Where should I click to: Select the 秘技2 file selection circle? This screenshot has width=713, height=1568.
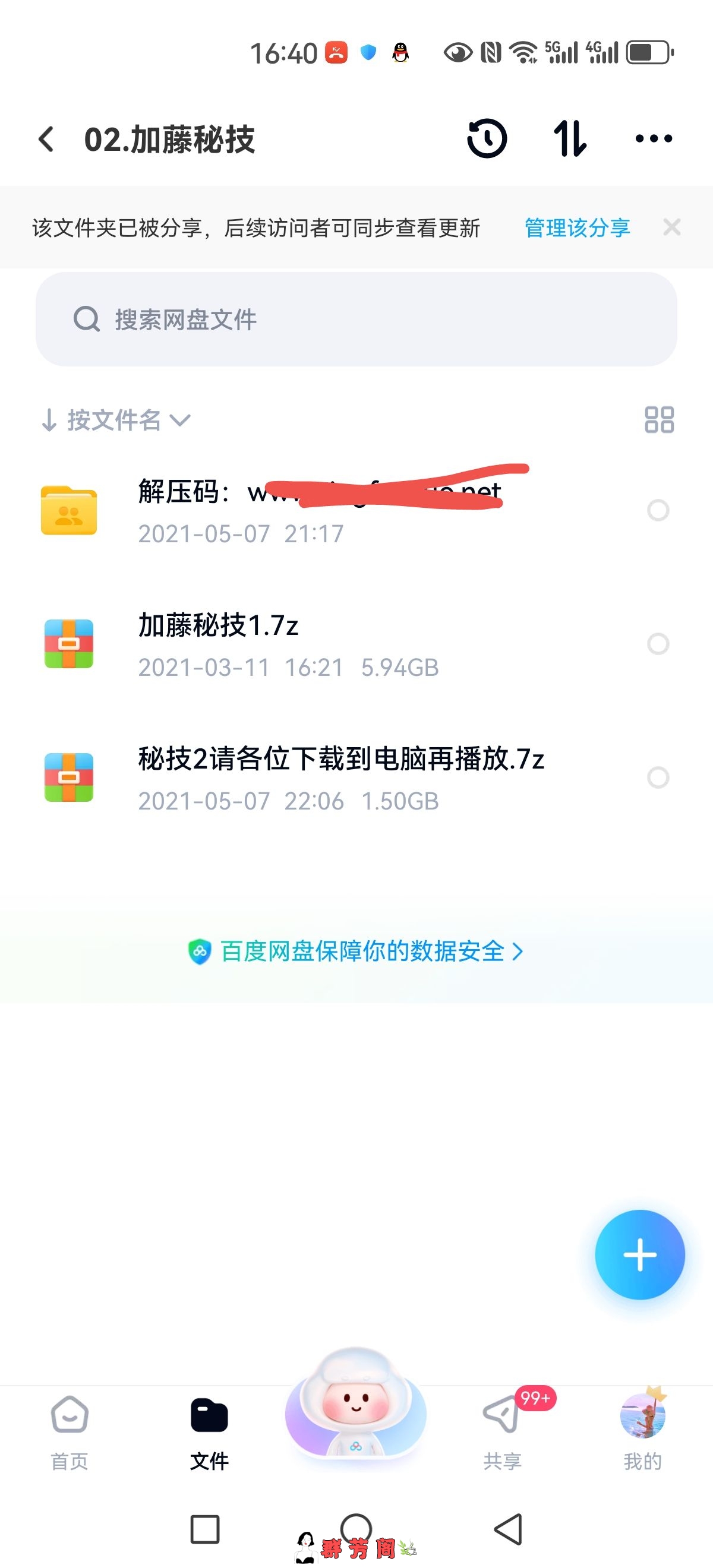coord(658,777)
